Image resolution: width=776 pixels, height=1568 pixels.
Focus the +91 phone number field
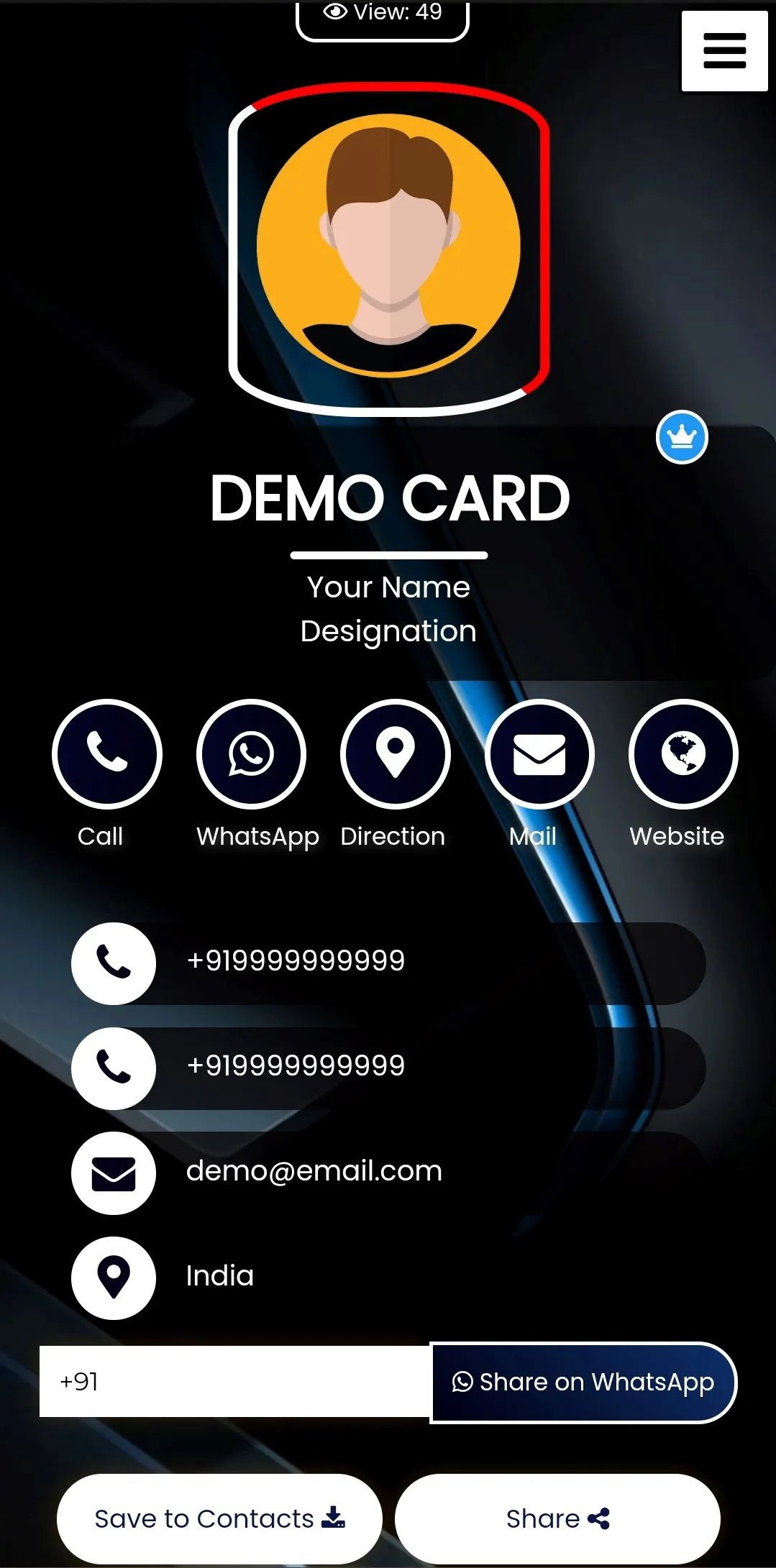[234, 1382]
